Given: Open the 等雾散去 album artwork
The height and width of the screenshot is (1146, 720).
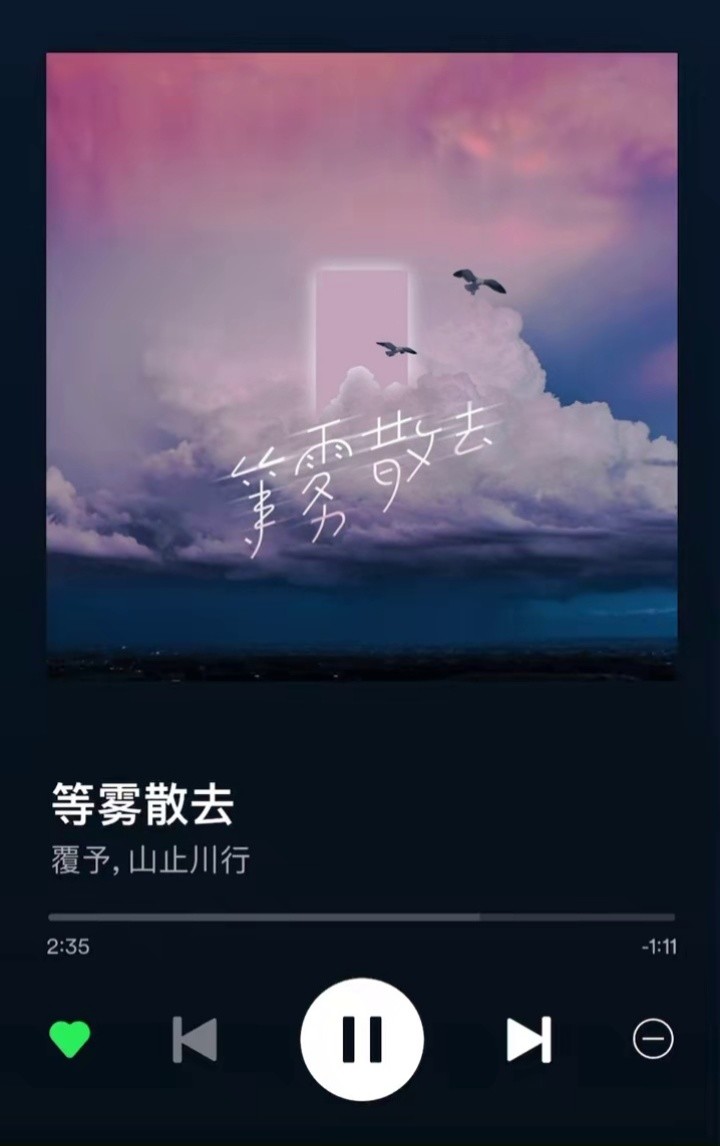Looking at the screenshot, I should click(360, 370).
